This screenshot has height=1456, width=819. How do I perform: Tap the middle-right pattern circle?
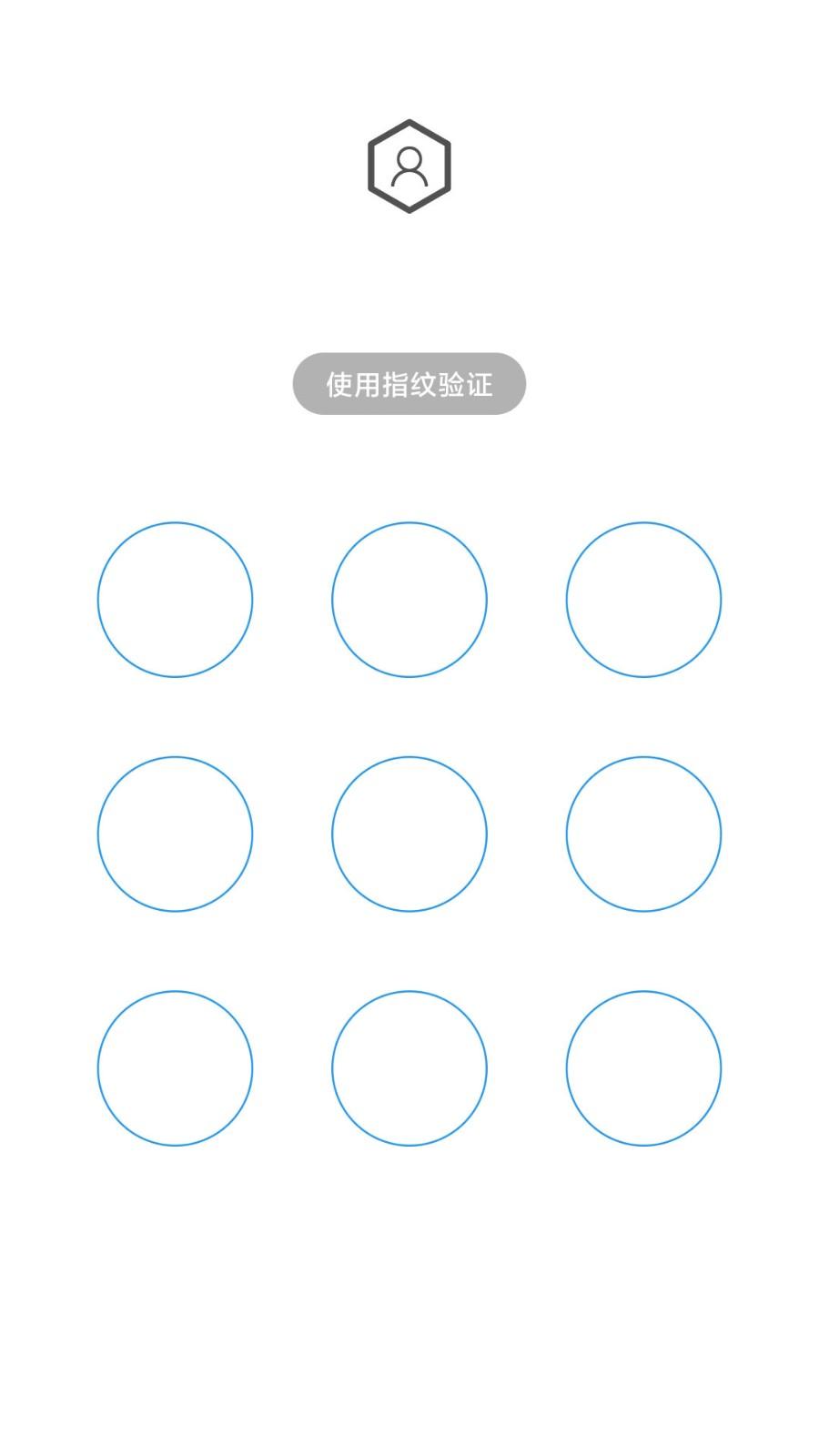[x=643, y=834]
